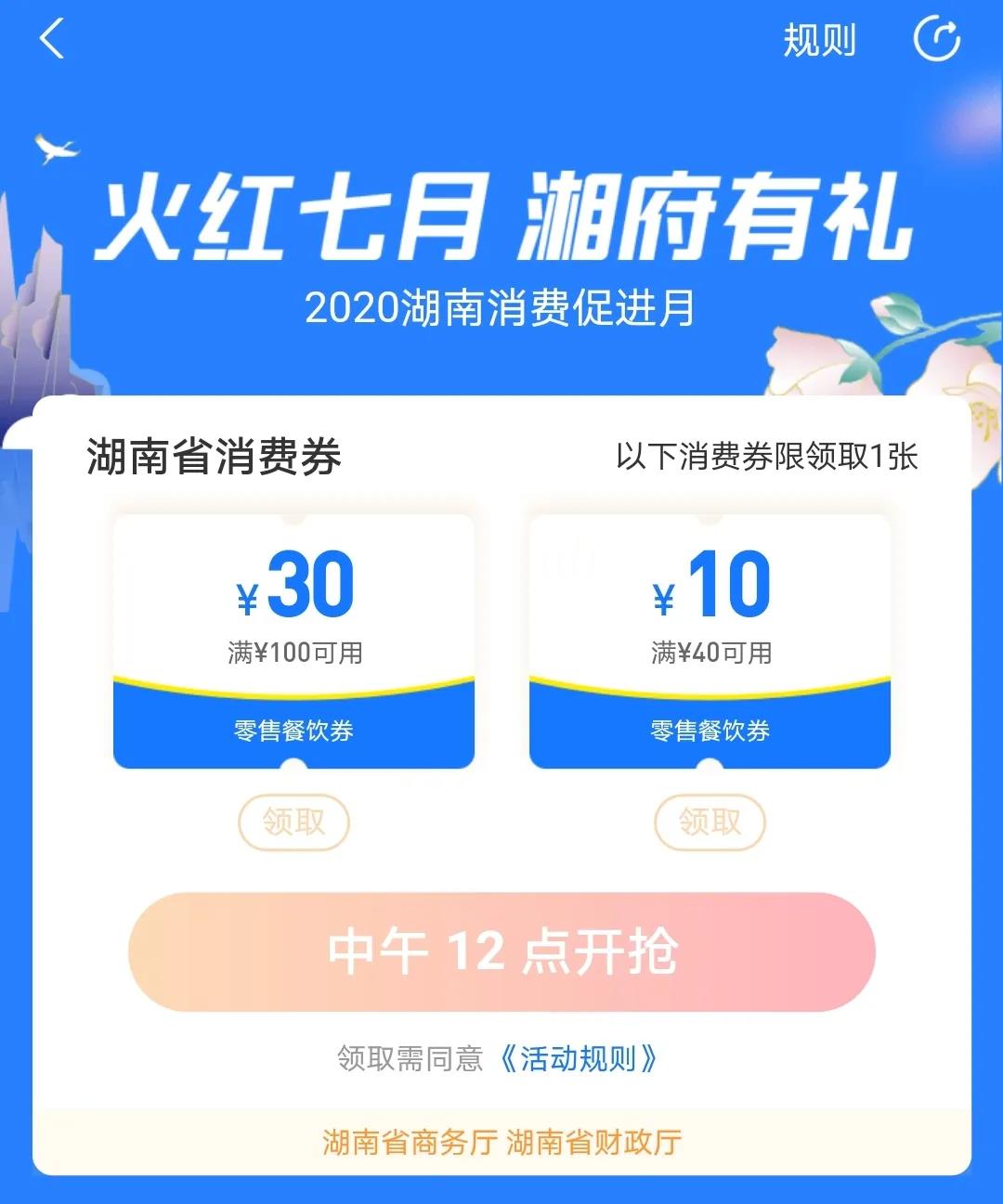Viewport: 1003px width, 1204px height.
Task: Claim the ¥30 coupon with 领取
Action: coord(293,822)
